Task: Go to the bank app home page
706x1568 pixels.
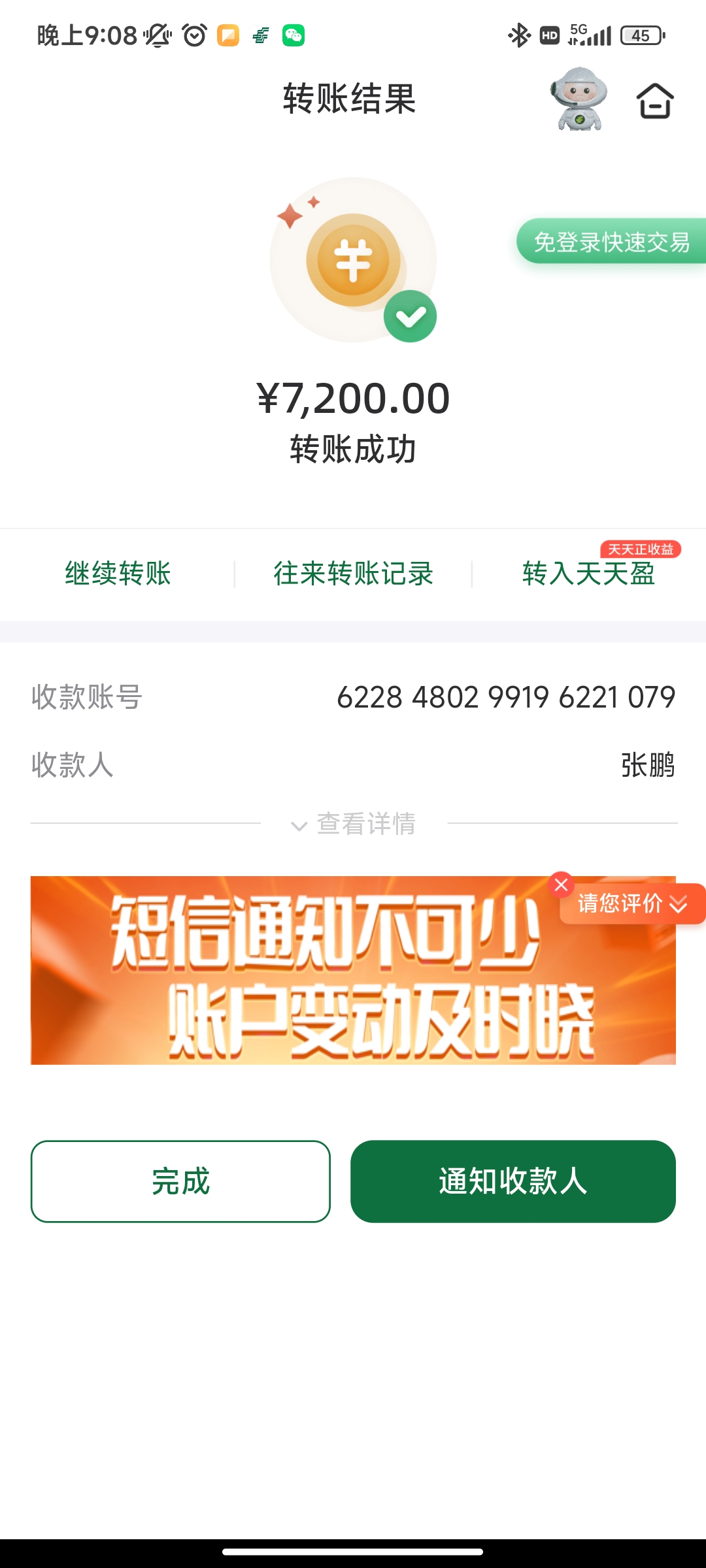Action: click(654, 101)
